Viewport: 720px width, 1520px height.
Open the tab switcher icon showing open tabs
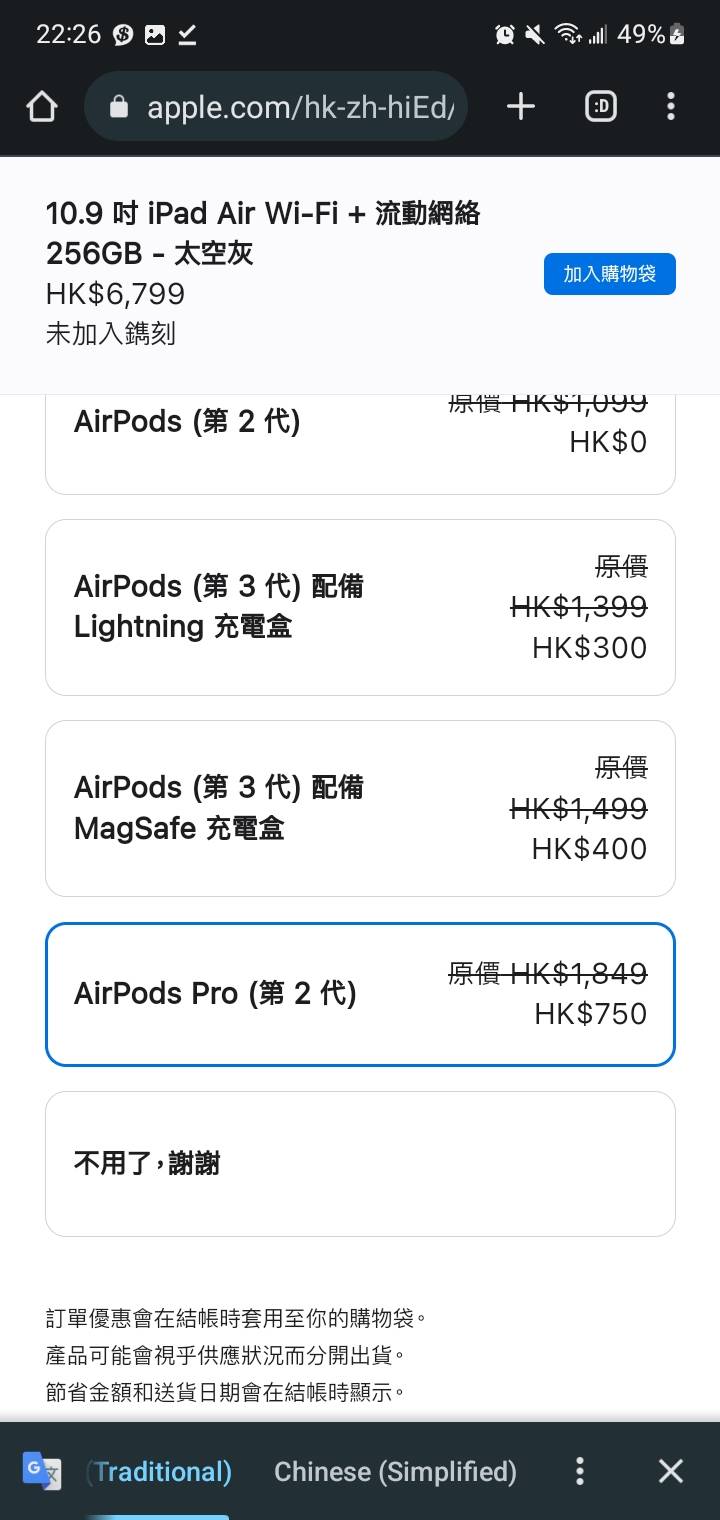600,106
